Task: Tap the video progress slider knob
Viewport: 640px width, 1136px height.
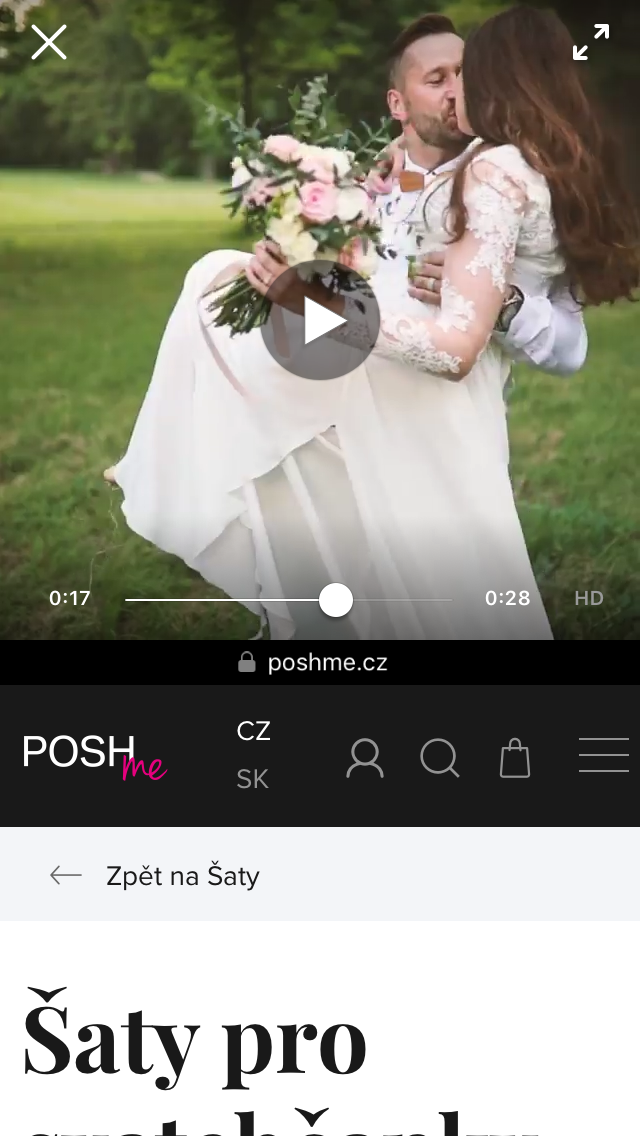Action: 336,600
